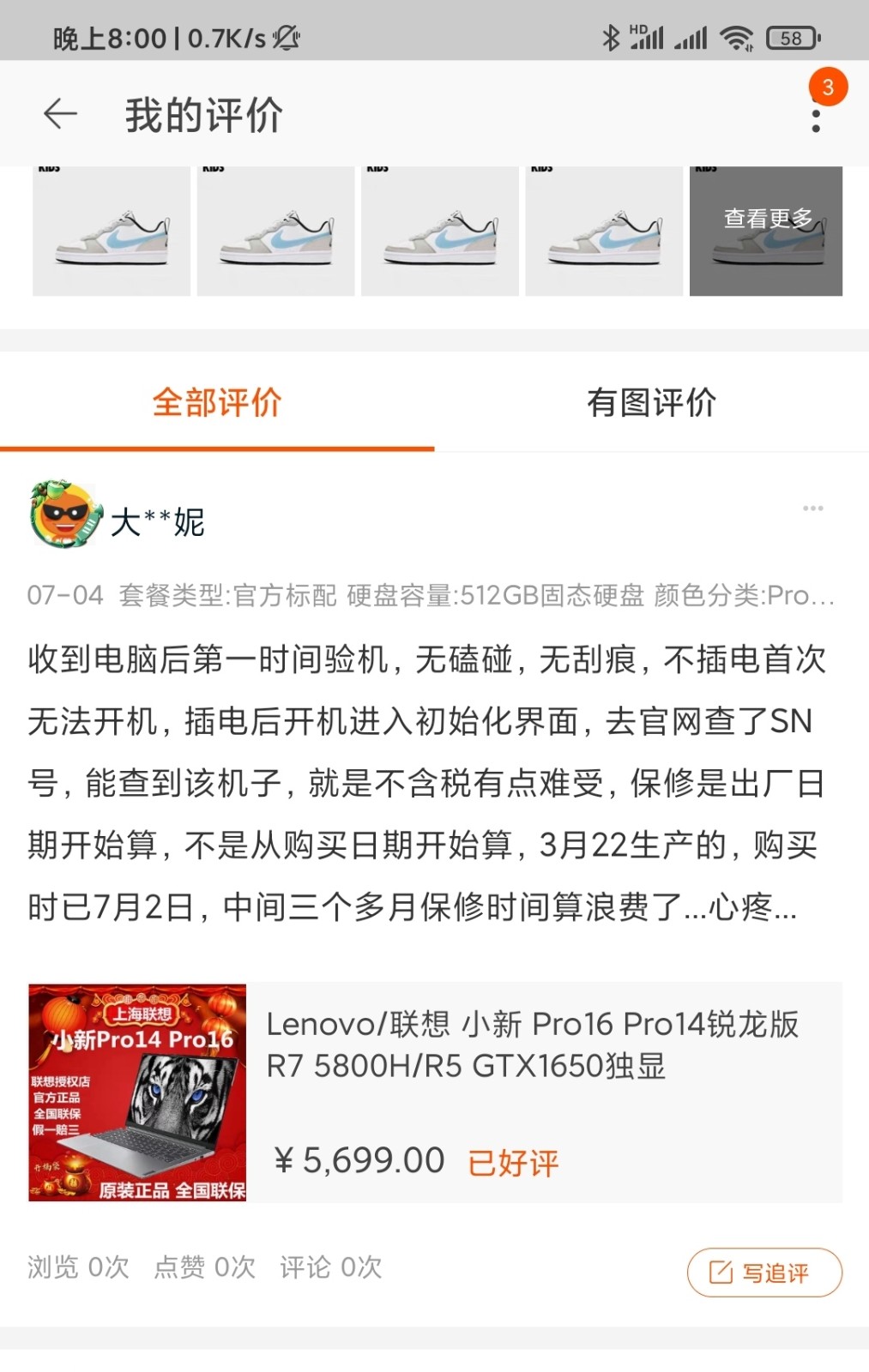Switch to the 全部评价 tab

click(217, 402)
